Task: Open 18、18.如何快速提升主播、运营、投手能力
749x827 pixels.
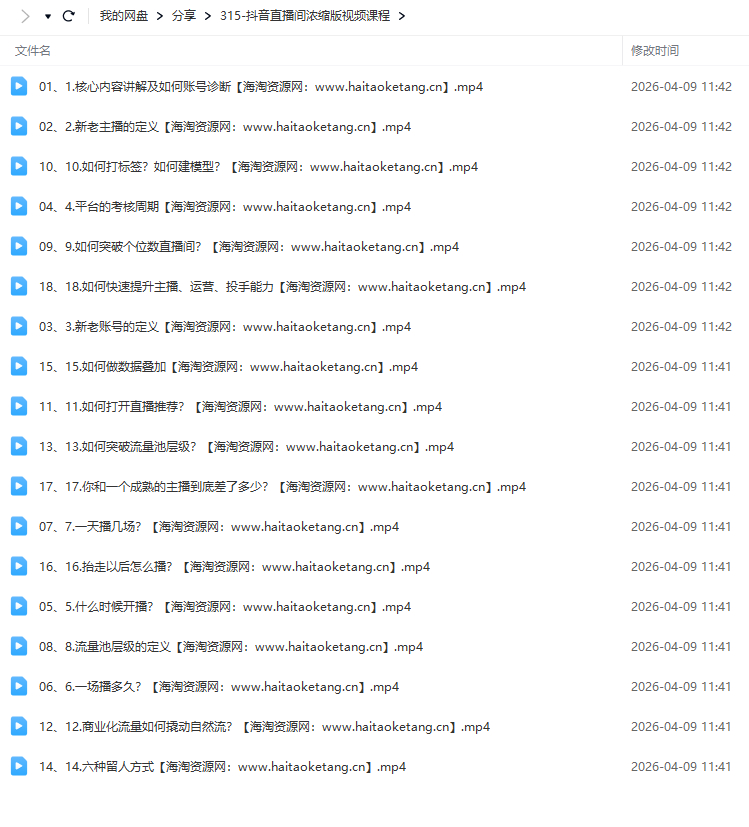Action: [x=282, y=287]
